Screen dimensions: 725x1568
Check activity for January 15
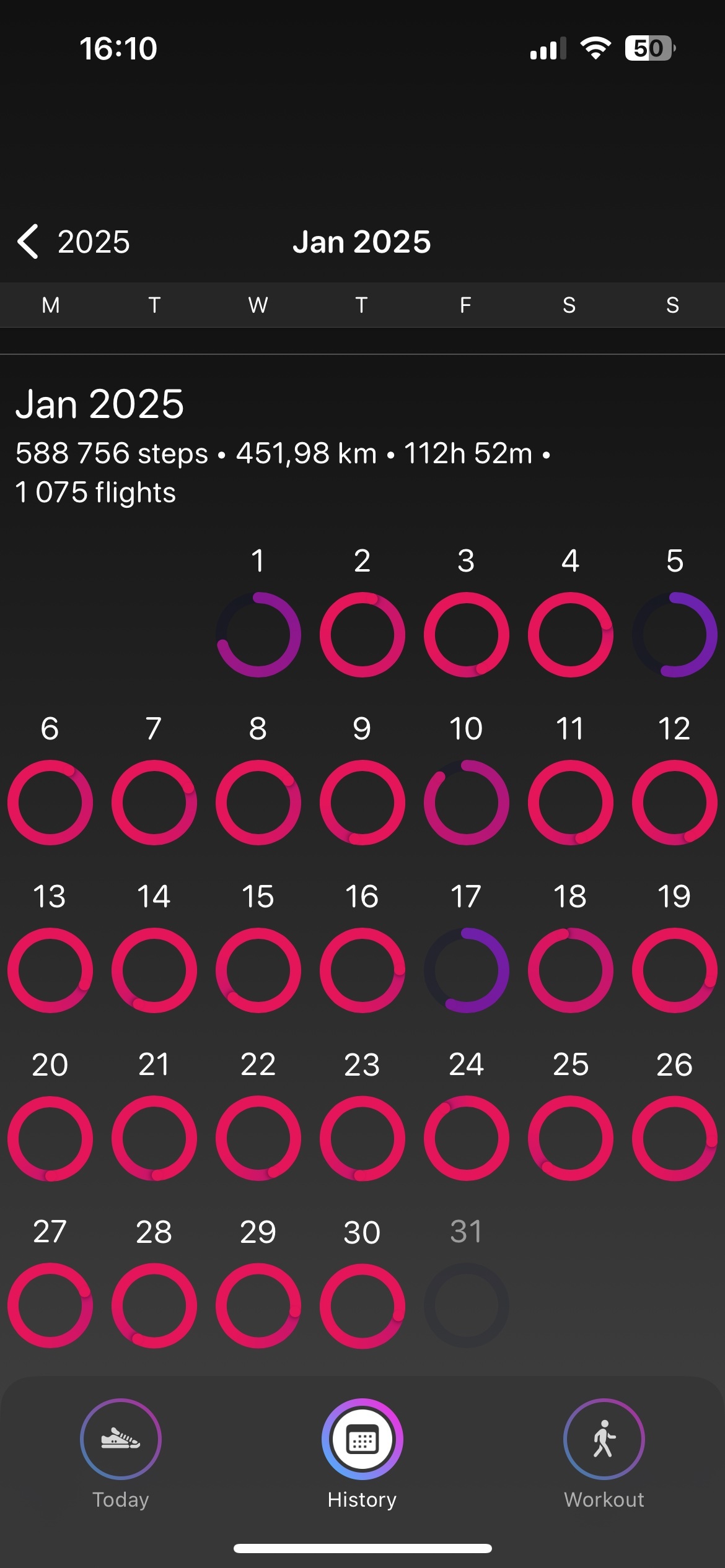coord(258,970)
